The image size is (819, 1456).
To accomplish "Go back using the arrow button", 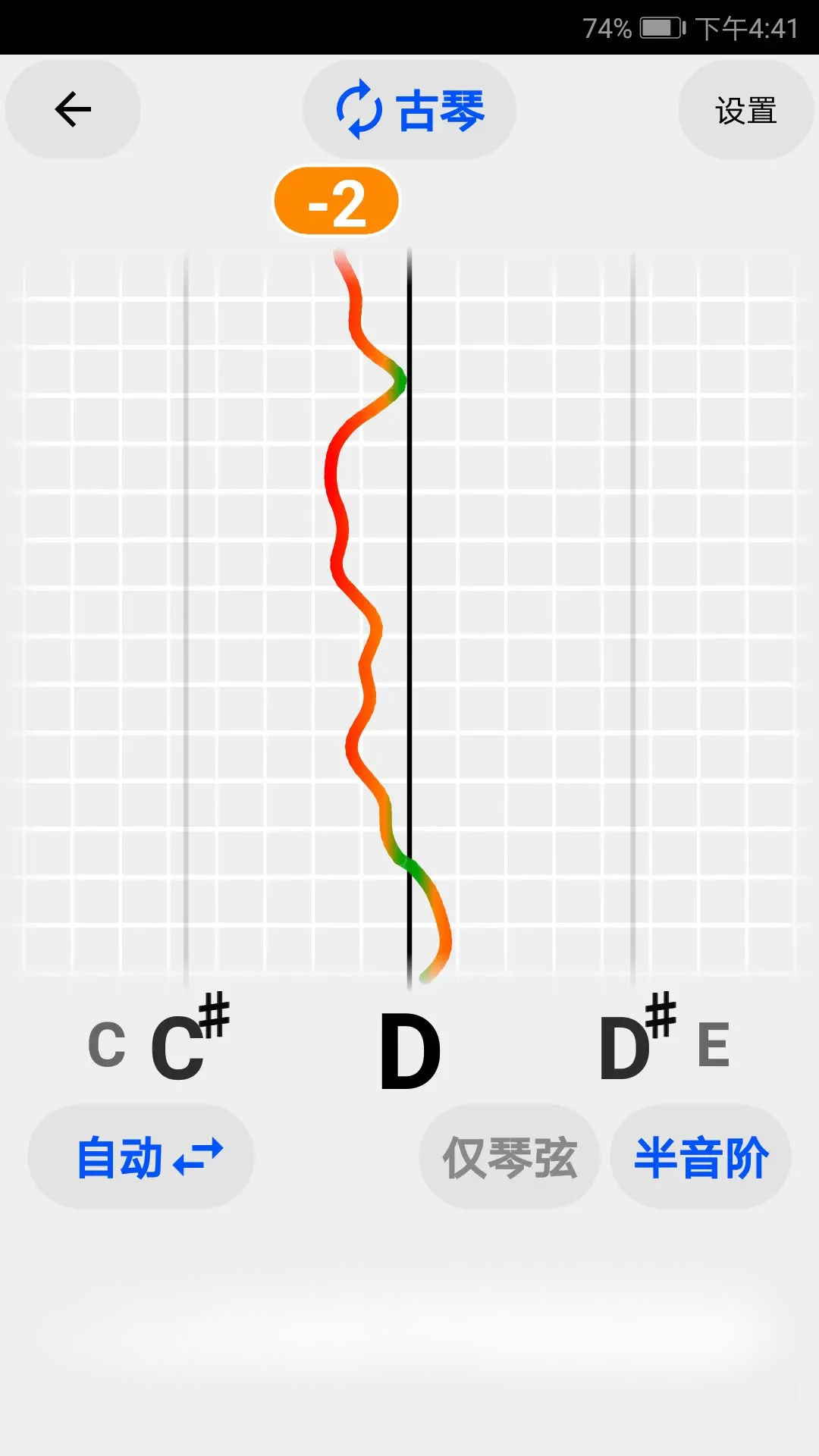I will click(73, 110).
